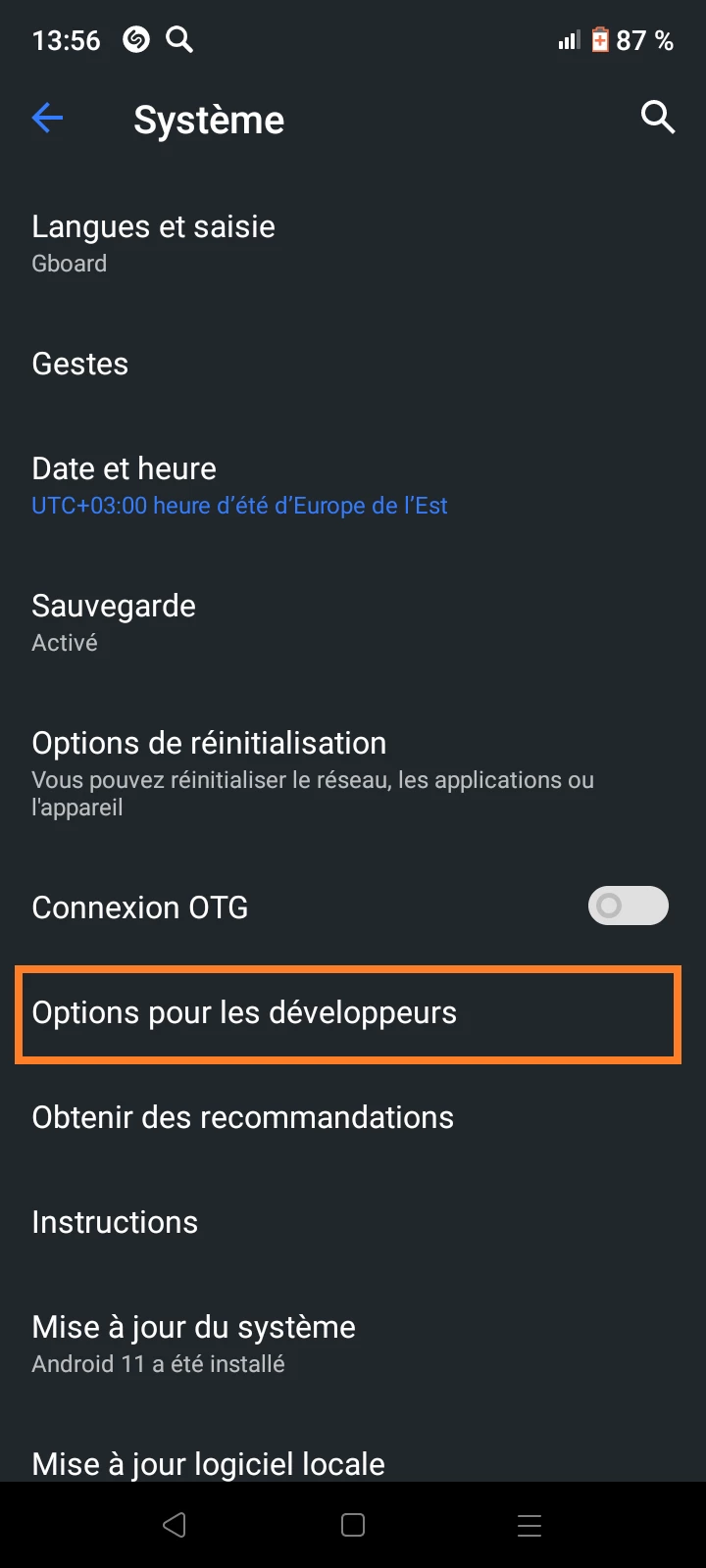Open search in Système settings
This screenshot has width=706, height=1568.
pos(658,118)
